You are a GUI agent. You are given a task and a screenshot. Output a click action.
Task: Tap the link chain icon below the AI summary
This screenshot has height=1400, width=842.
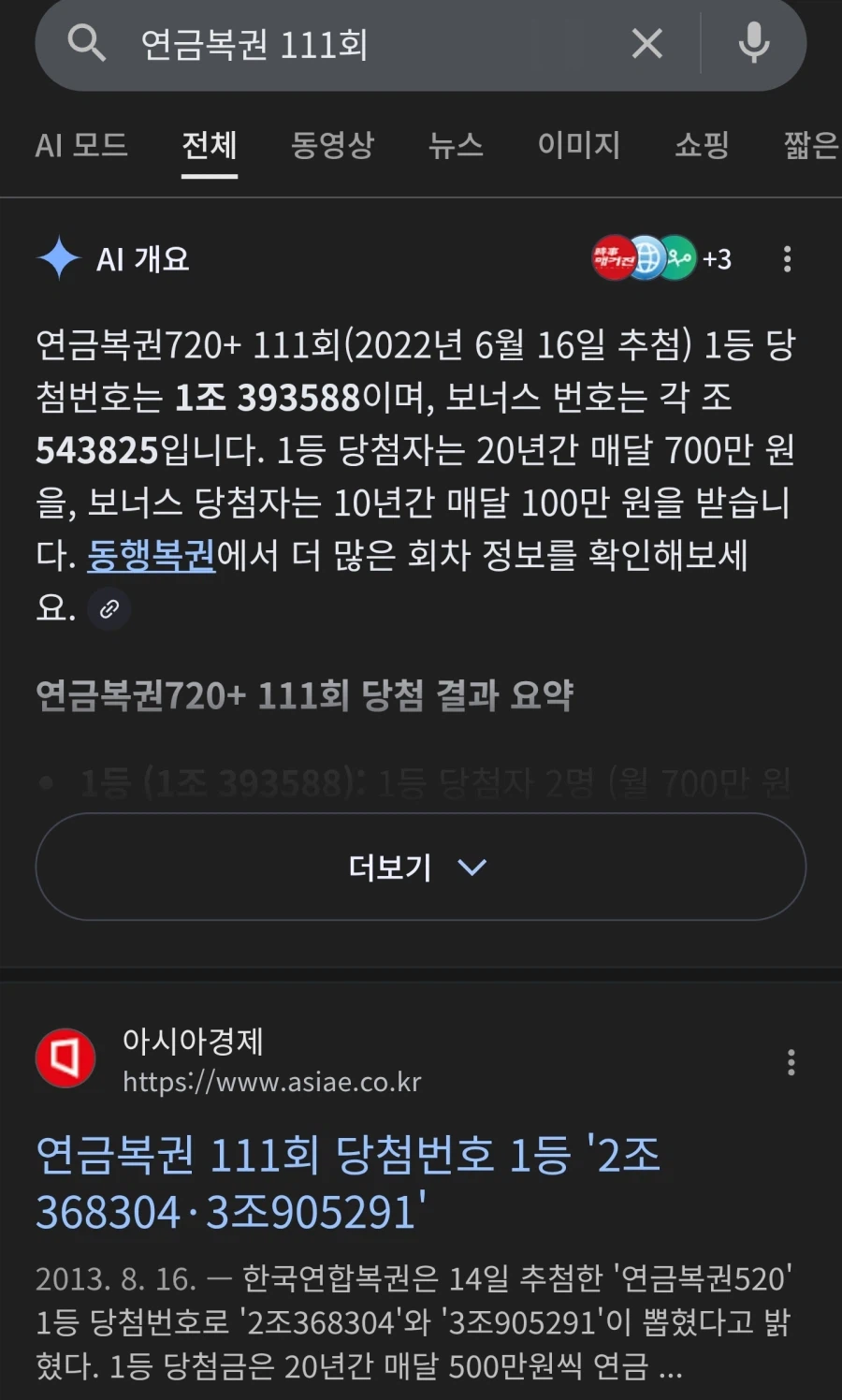coord(109,609)
